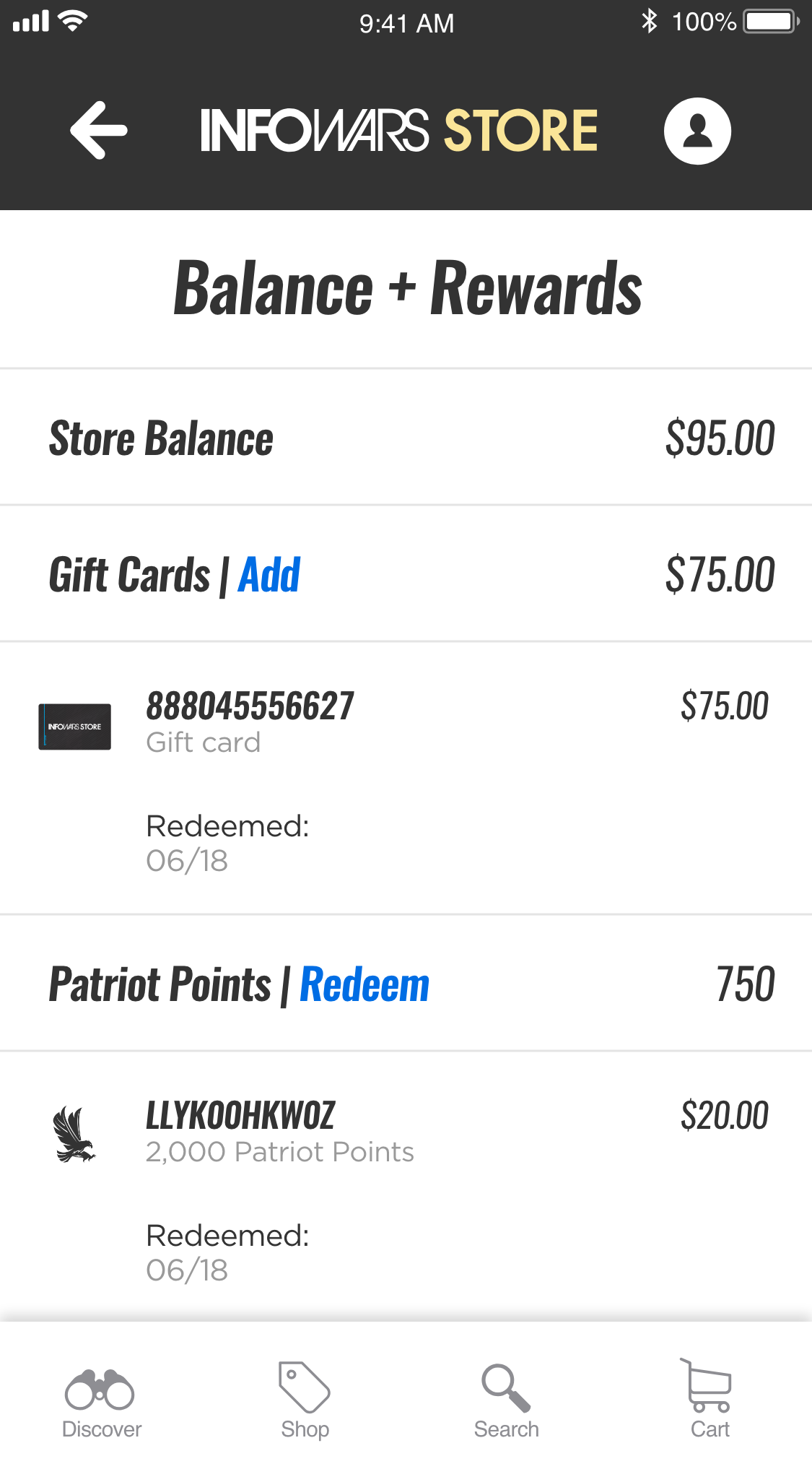
Task: Switch to the Shop tab
Action: coord(305,1401)
